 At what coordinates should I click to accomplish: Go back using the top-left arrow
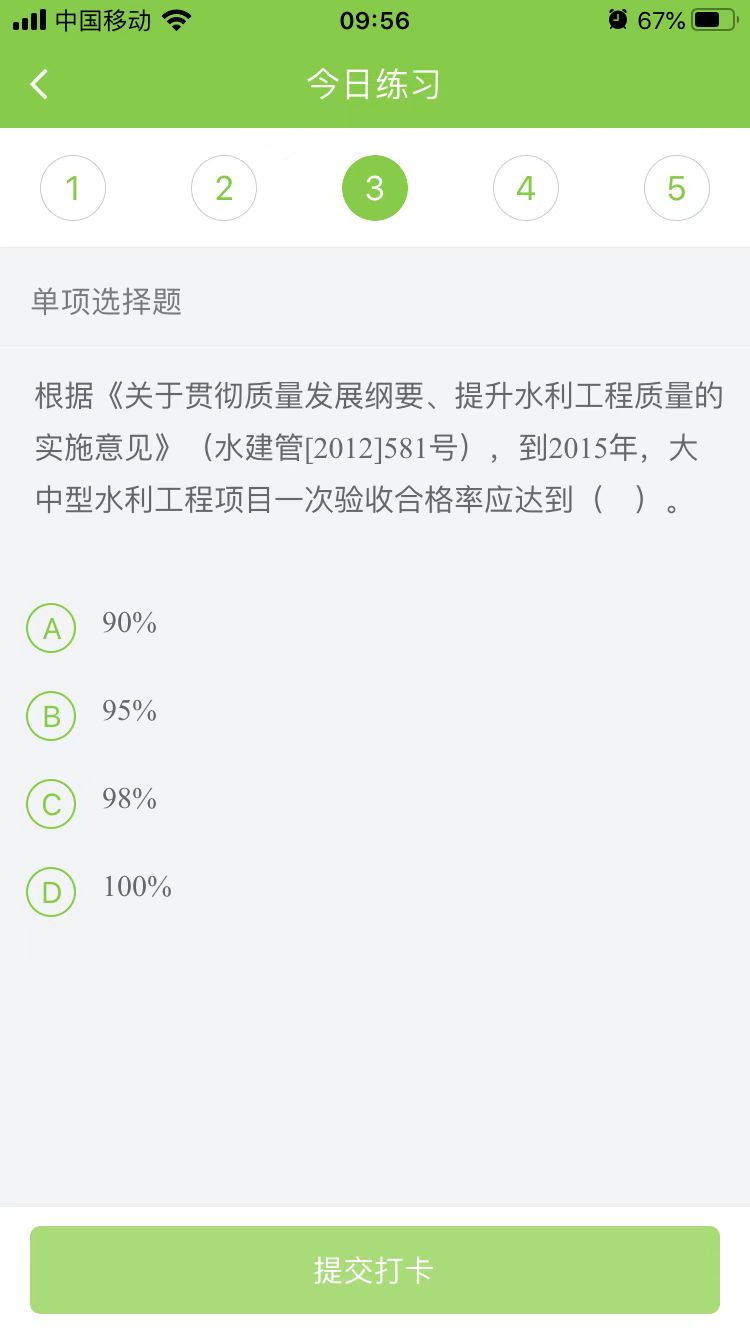click(39, 84)
